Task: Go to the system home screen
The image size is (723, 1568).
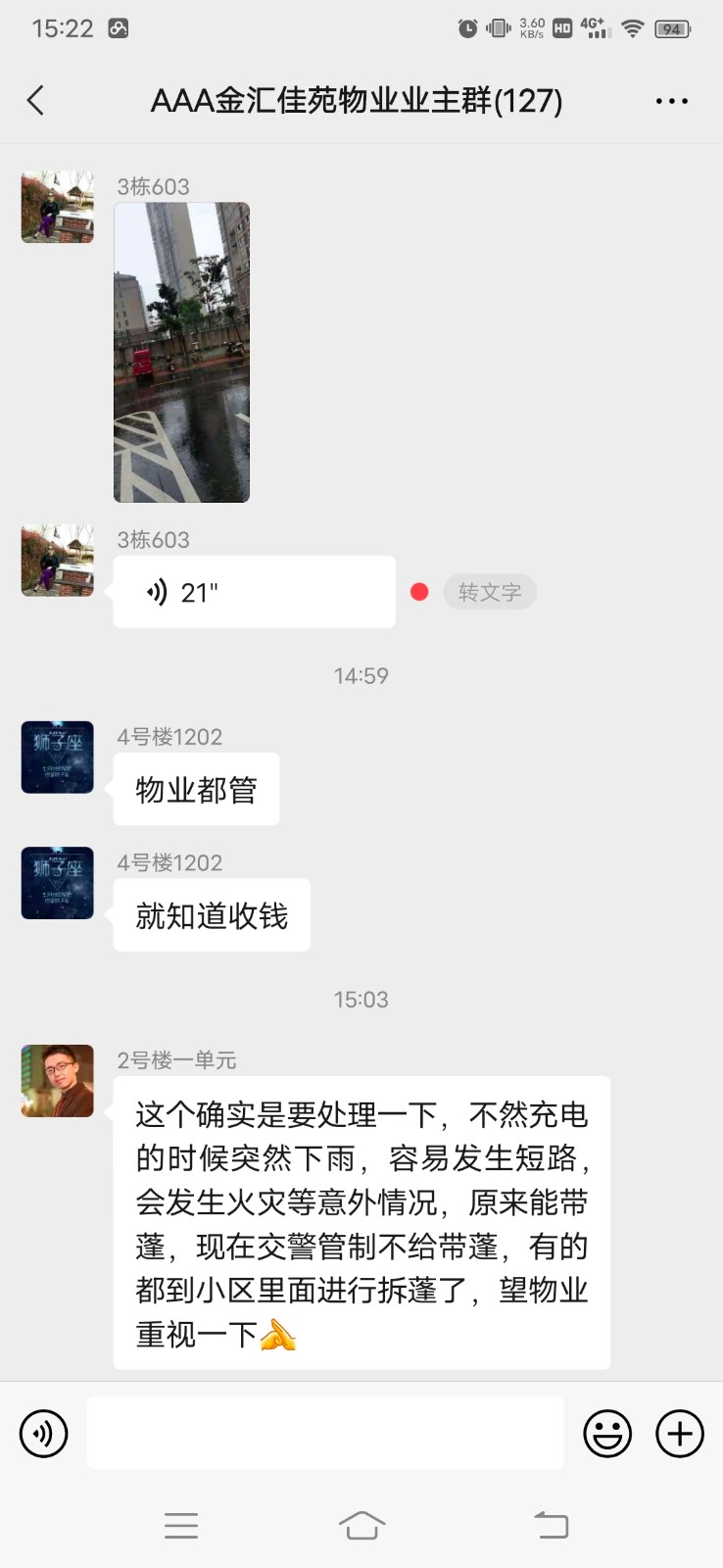Action: (361, 1525)
